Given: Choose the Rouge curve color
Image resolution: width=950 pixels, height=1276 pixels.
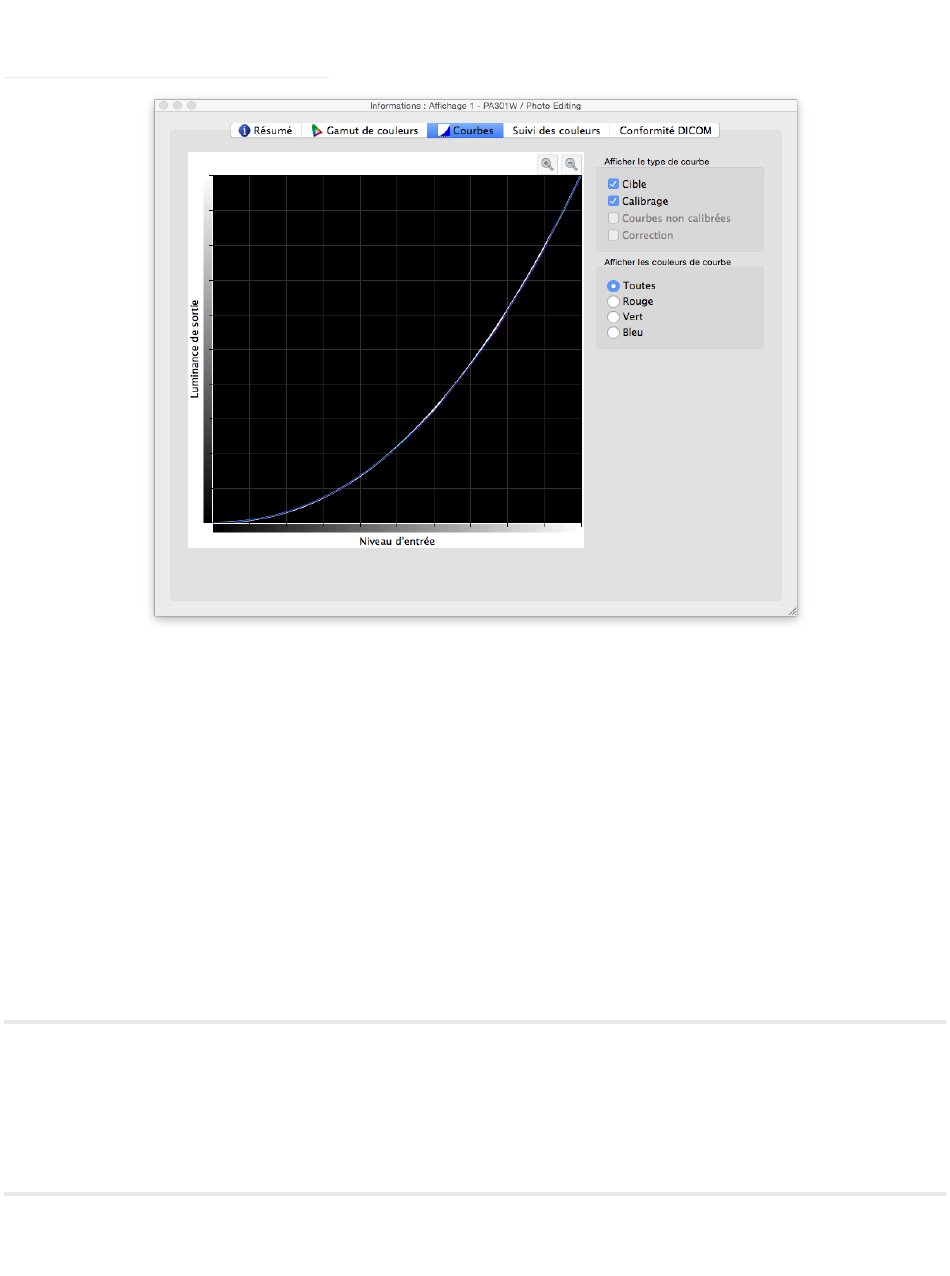Looking at the screenshot, I should [x=614, y=301].
